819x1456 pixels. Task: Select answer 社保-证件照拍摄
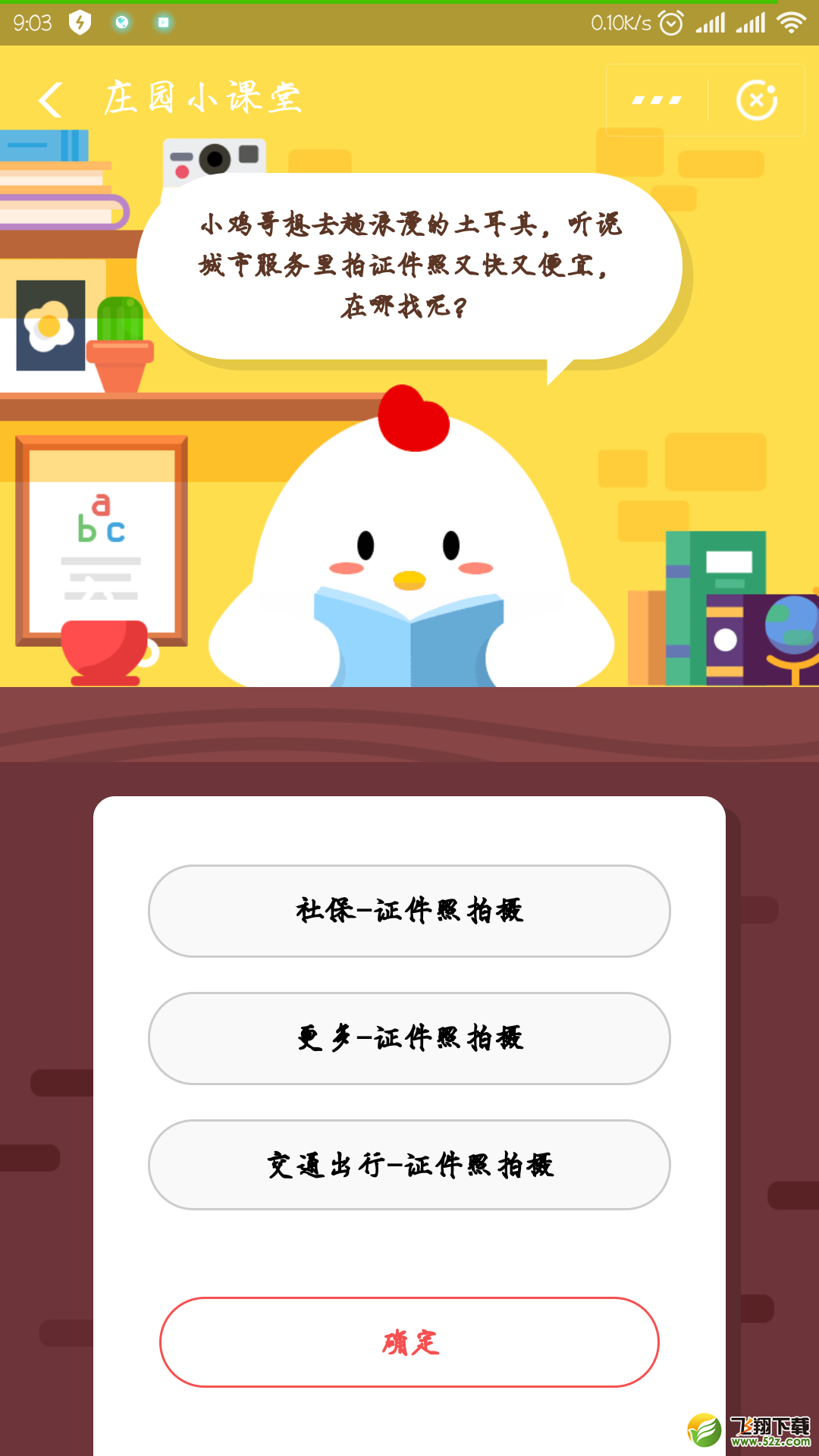(x=409, y=911)
